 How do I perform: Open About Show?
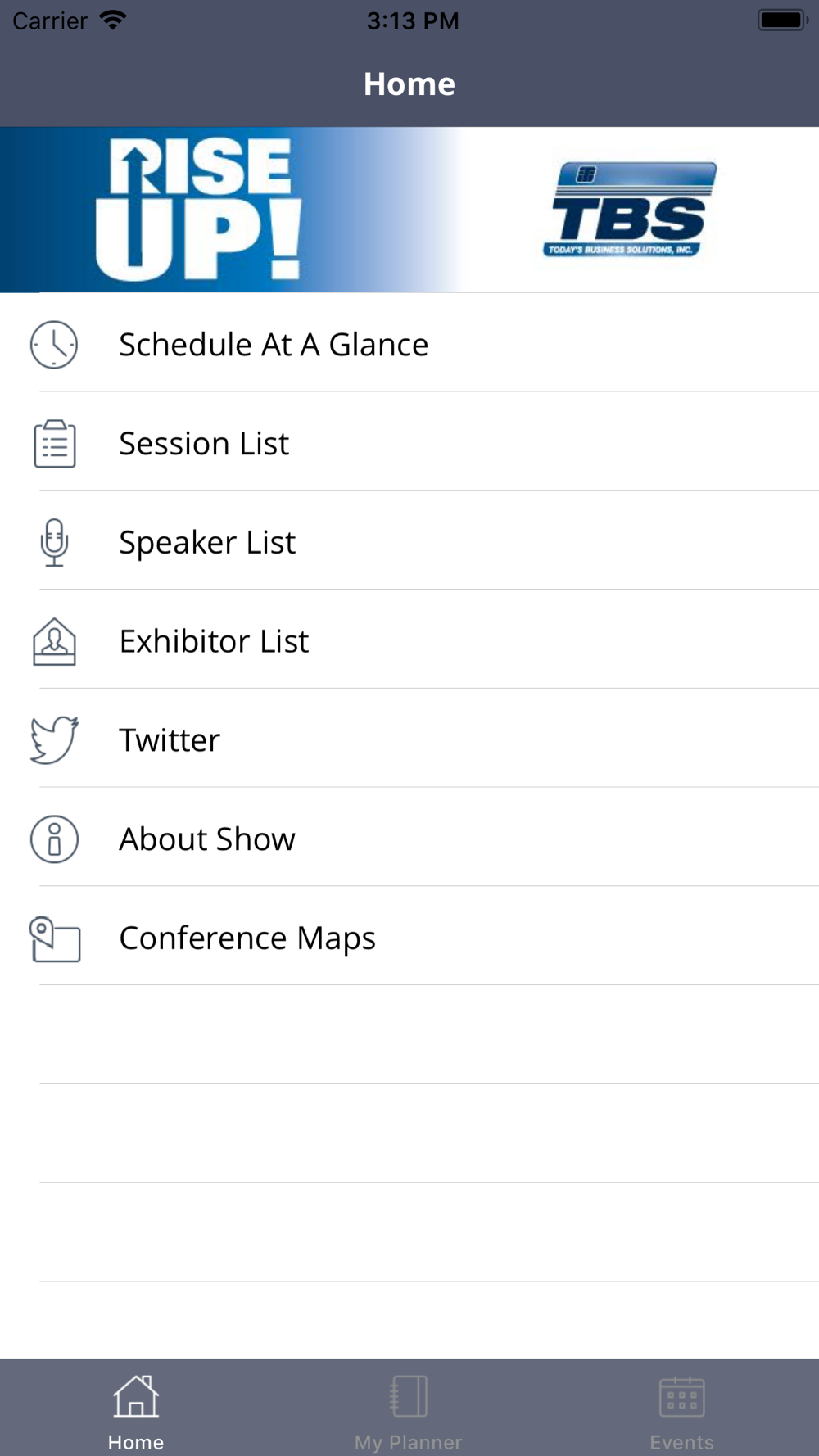pos(207,840)
